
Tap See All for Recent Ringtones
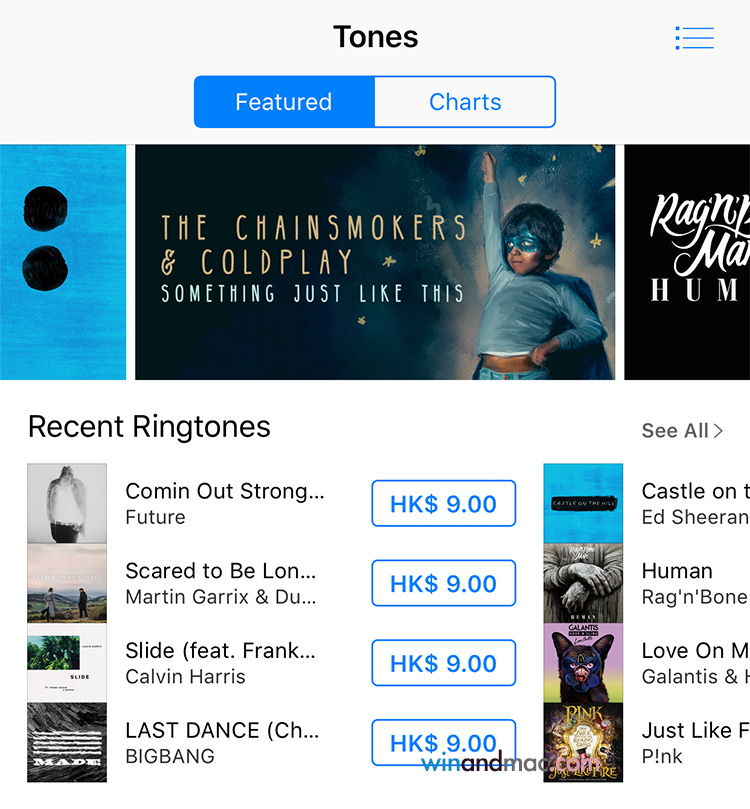(682, 431)
